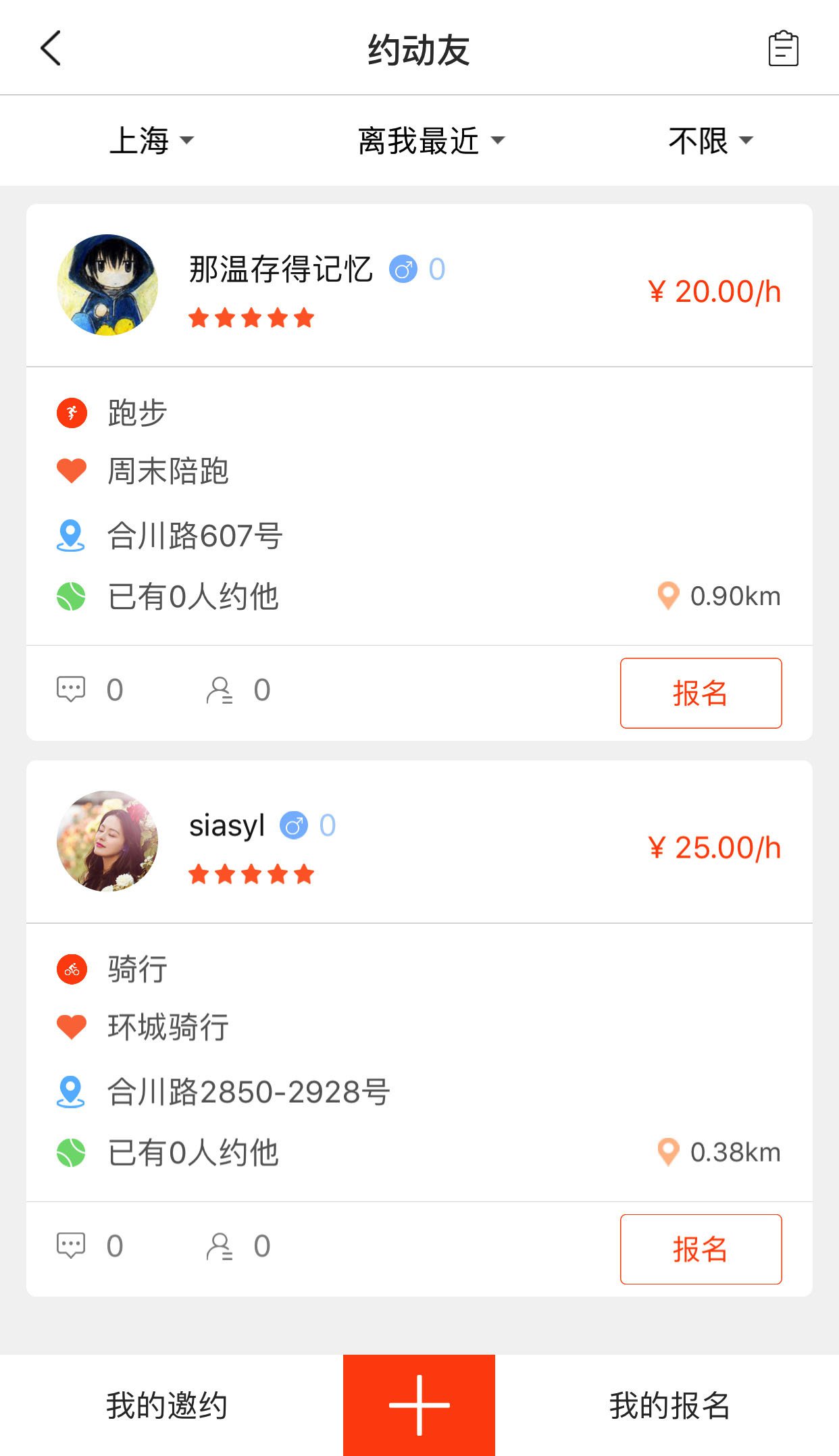The width and height of the screenshot is (839, 1456).
Task: Switch to the 我的邀约 tab
Action: 166,1404
